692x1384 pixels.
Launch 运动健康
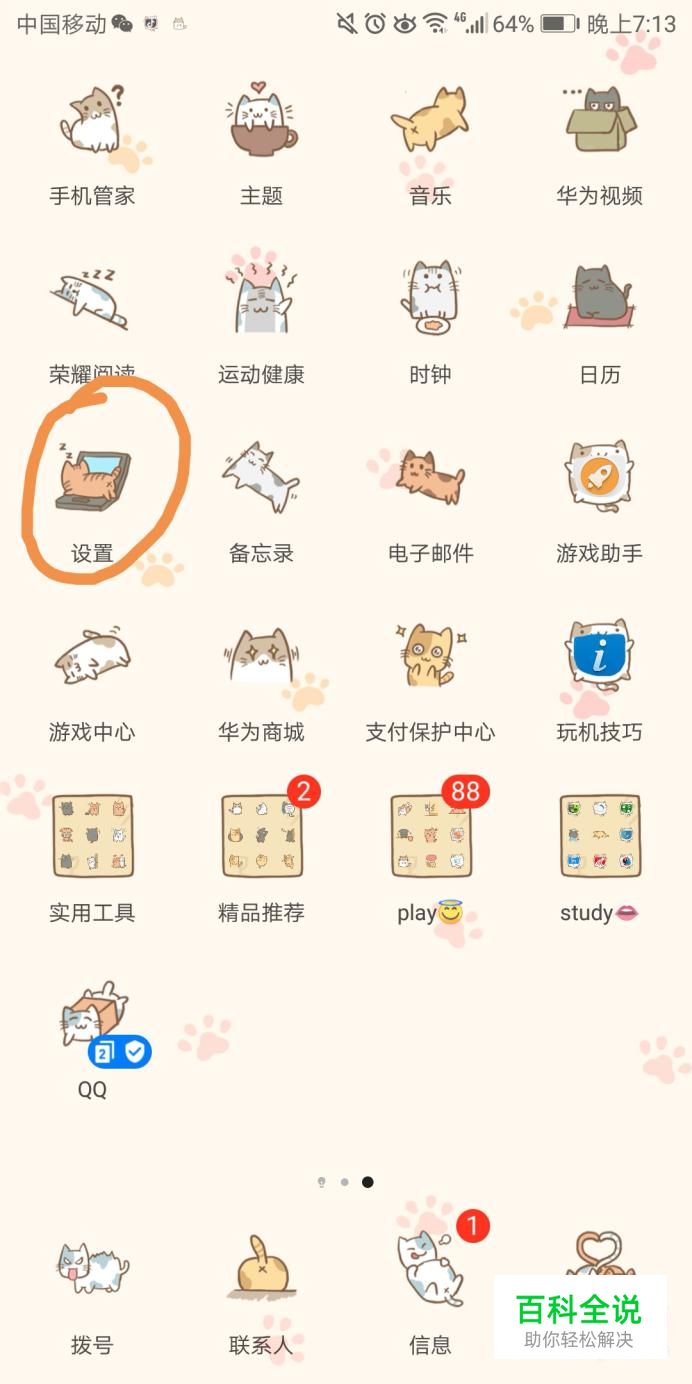(261, 299)
